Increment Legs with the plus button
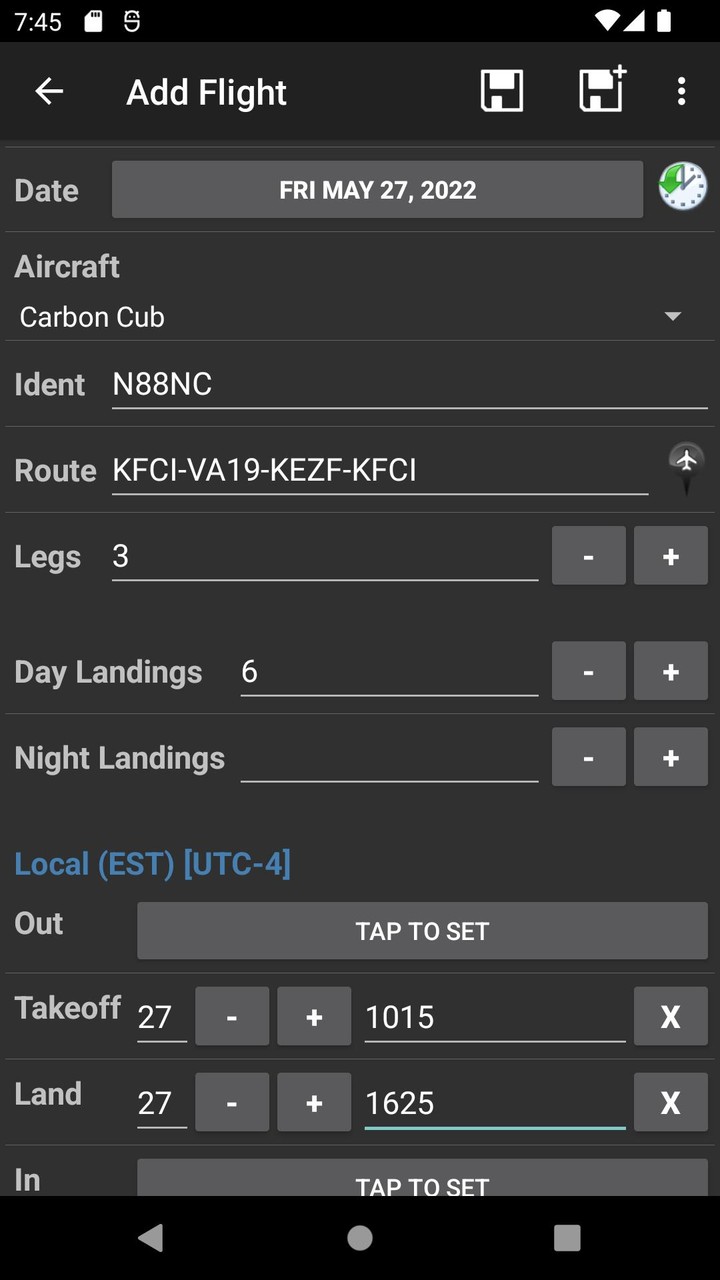This screenshot has width=720, height=1280. point(670,555)
